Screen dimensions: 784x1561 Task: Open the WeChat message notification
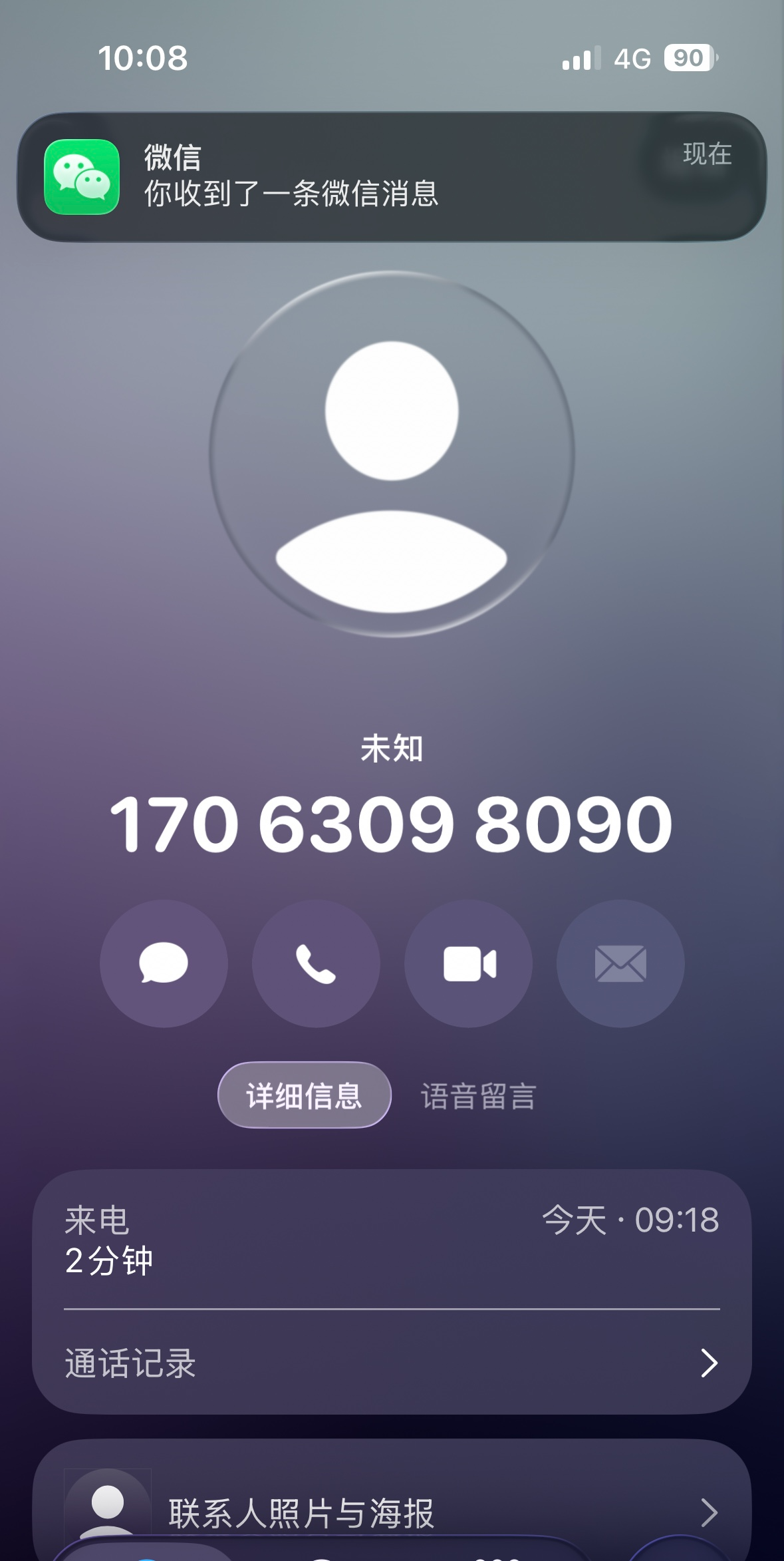[392, 177]
